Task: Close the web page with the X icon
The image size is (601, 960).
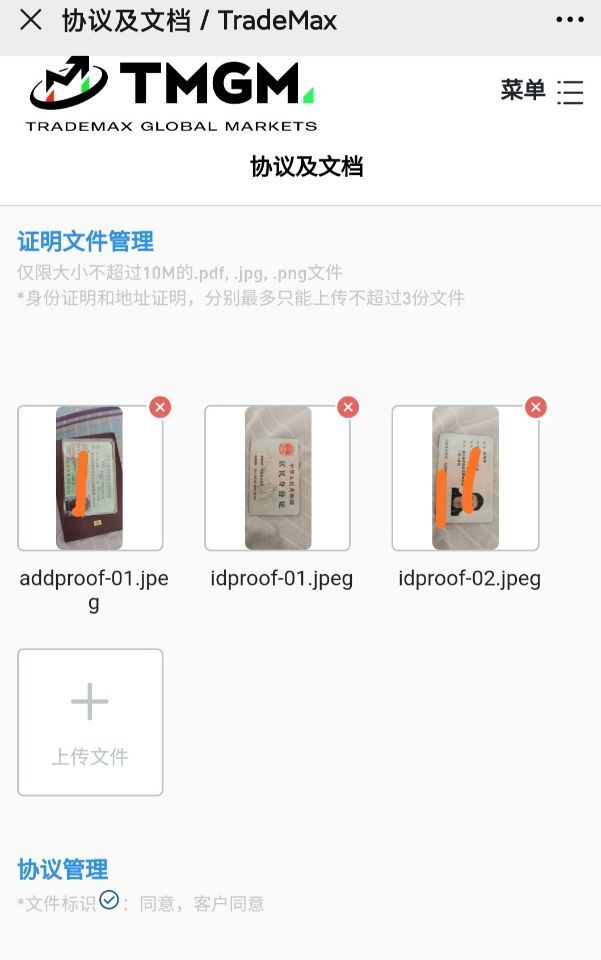Action: tap(31, 20)
